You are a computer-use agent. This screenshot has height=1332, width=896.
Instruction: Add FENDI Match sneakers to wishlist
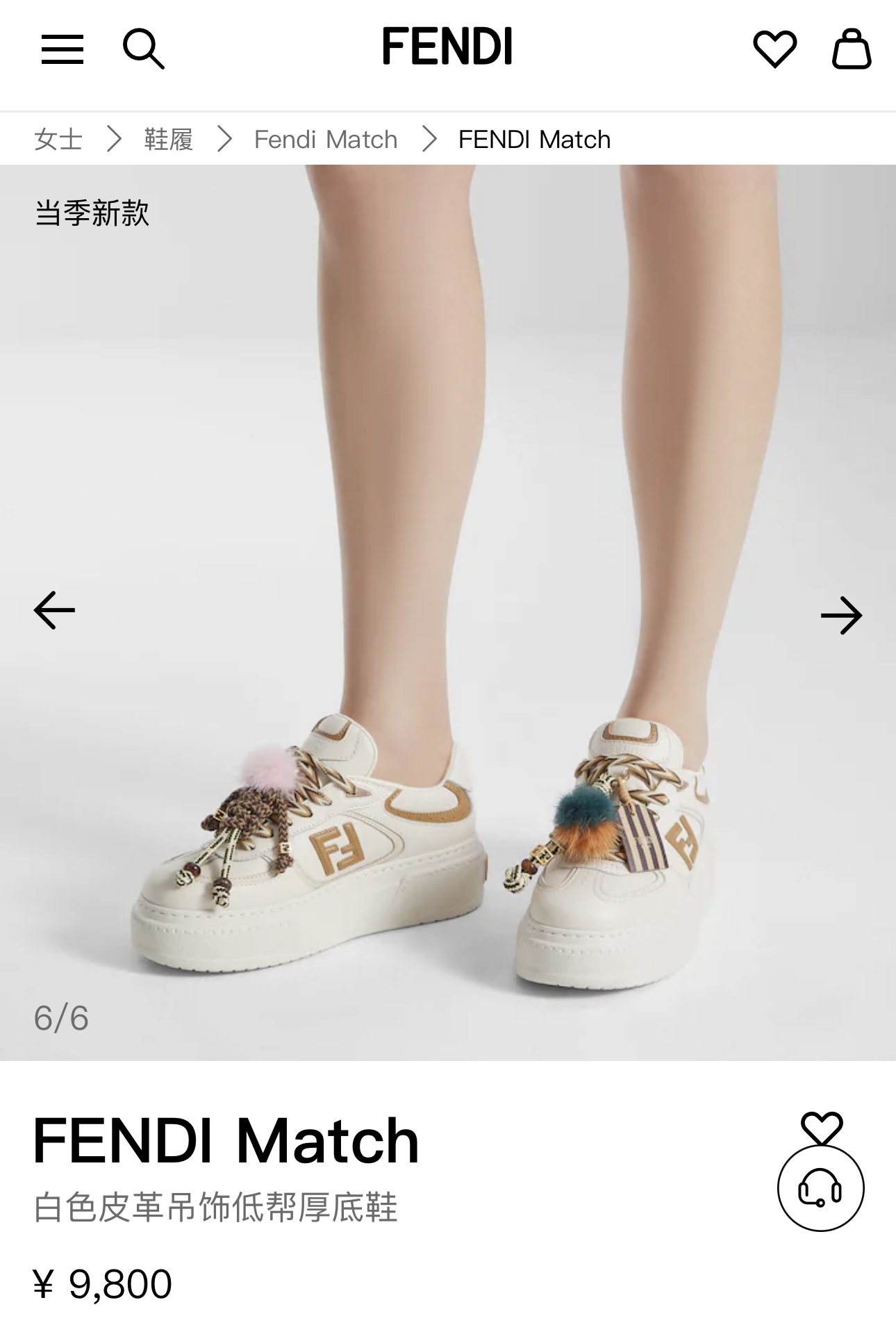click(x=822, y=1128)
